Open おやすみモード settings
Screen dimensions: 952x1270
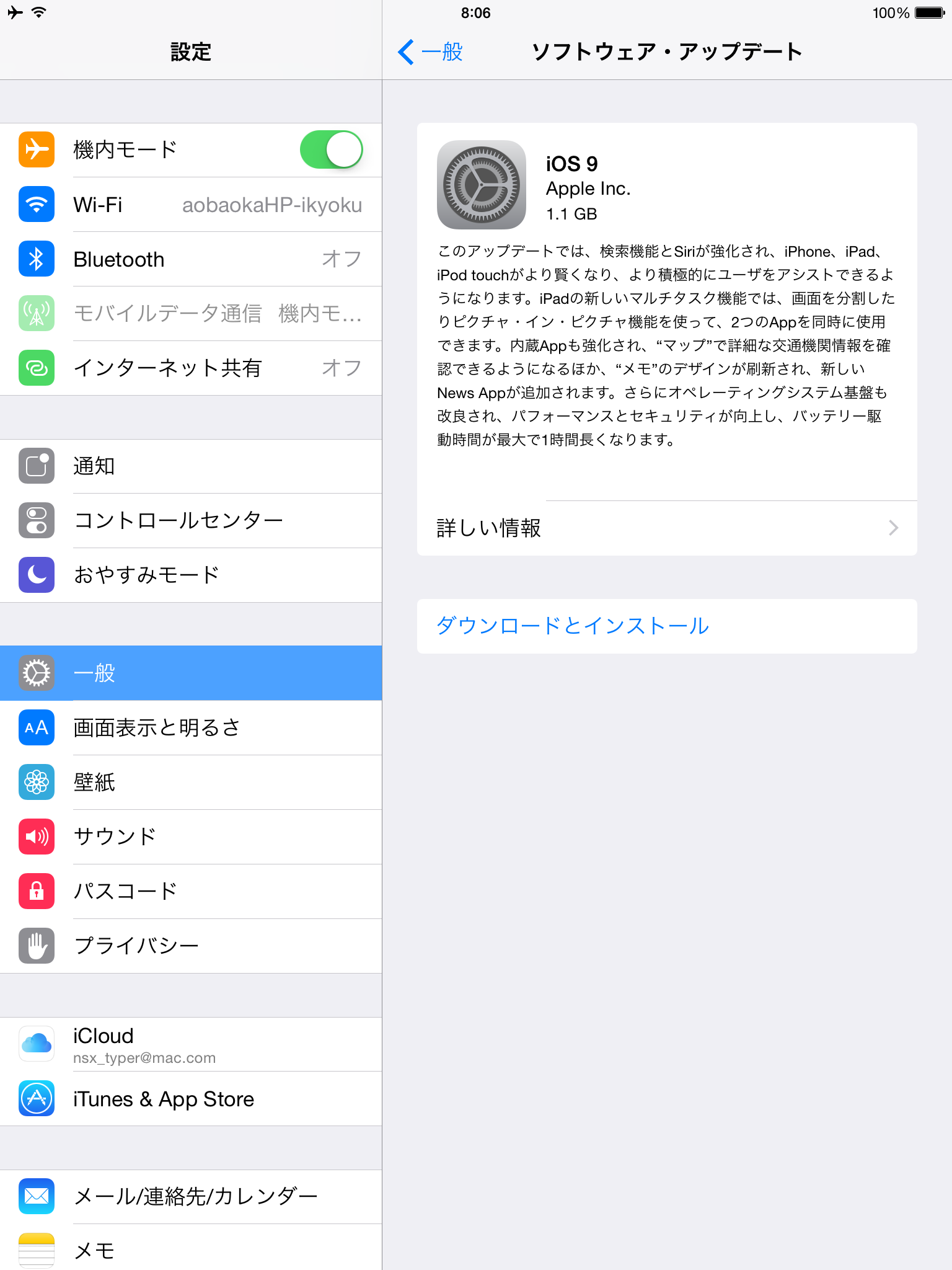coord(191,575)
